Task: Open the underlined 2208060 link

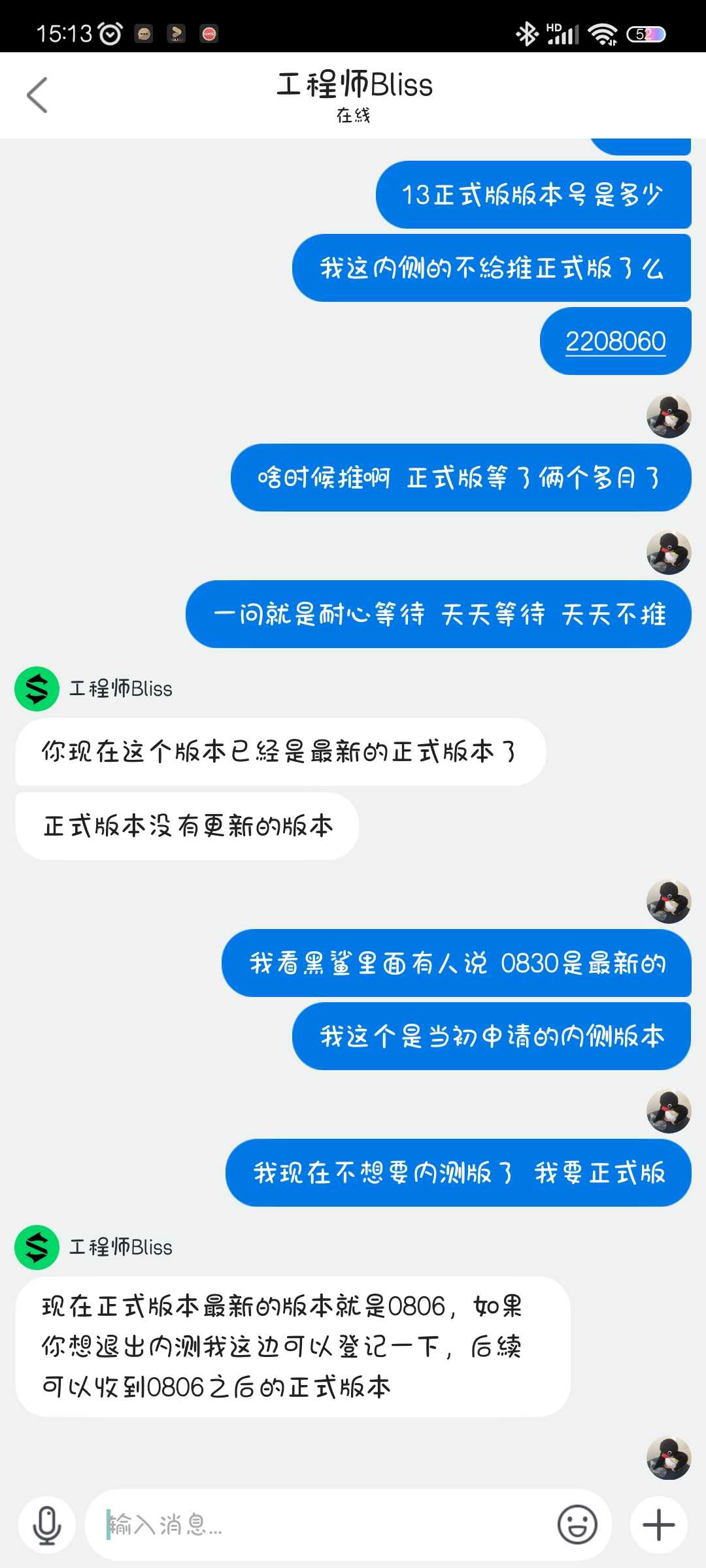Action: [615, 341]
